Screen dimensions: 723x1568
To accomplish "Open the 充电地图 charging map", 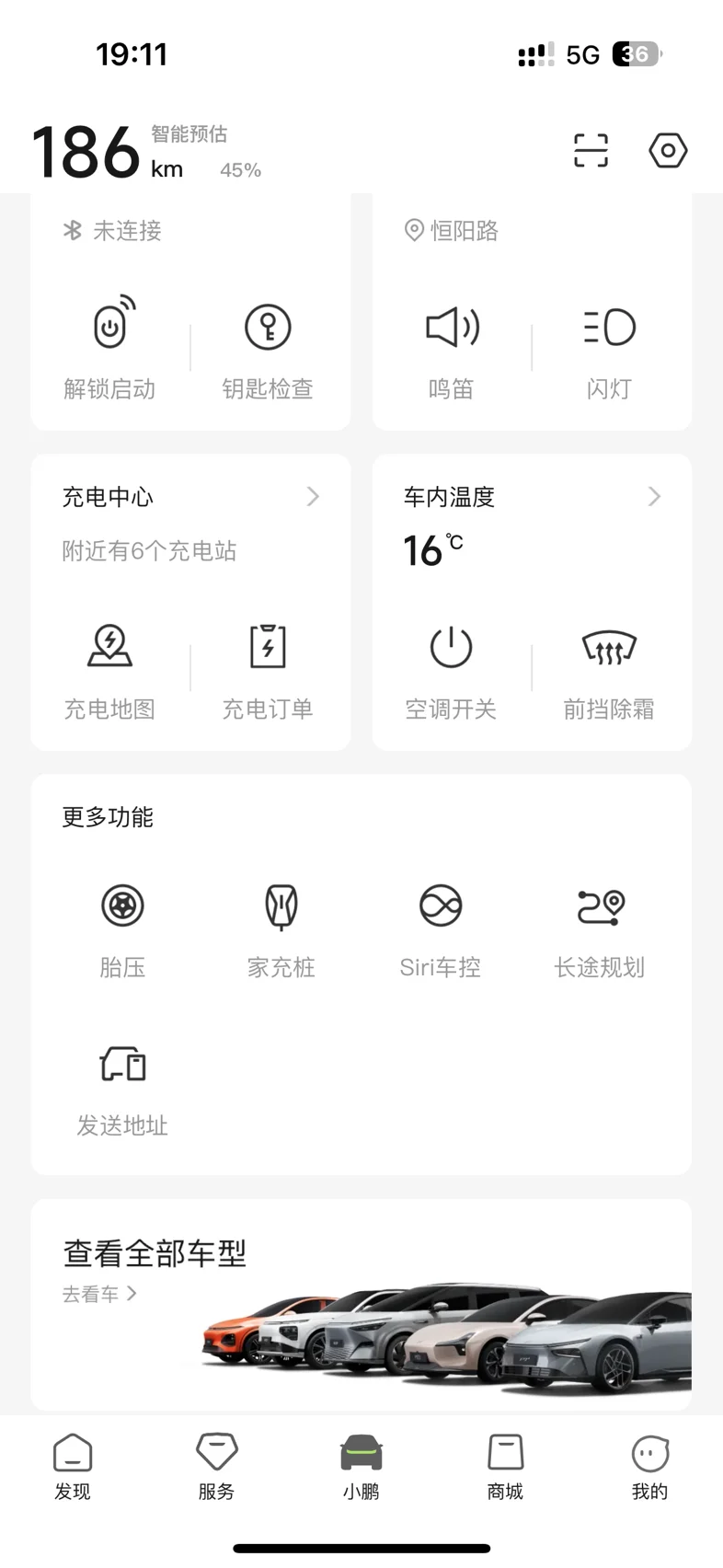I will pyautogui.click(x=109, y=670).
